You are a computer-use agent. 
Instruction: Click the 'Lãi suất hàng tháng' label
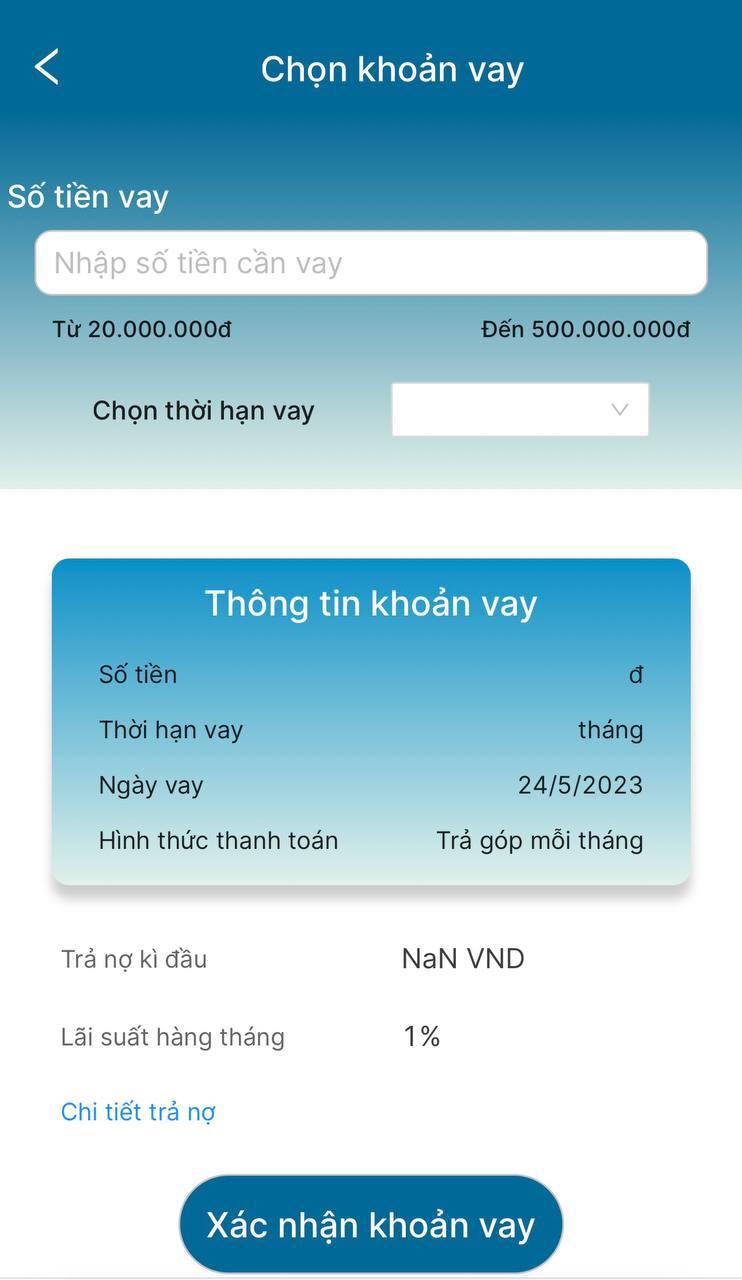tap(173, 1036)
